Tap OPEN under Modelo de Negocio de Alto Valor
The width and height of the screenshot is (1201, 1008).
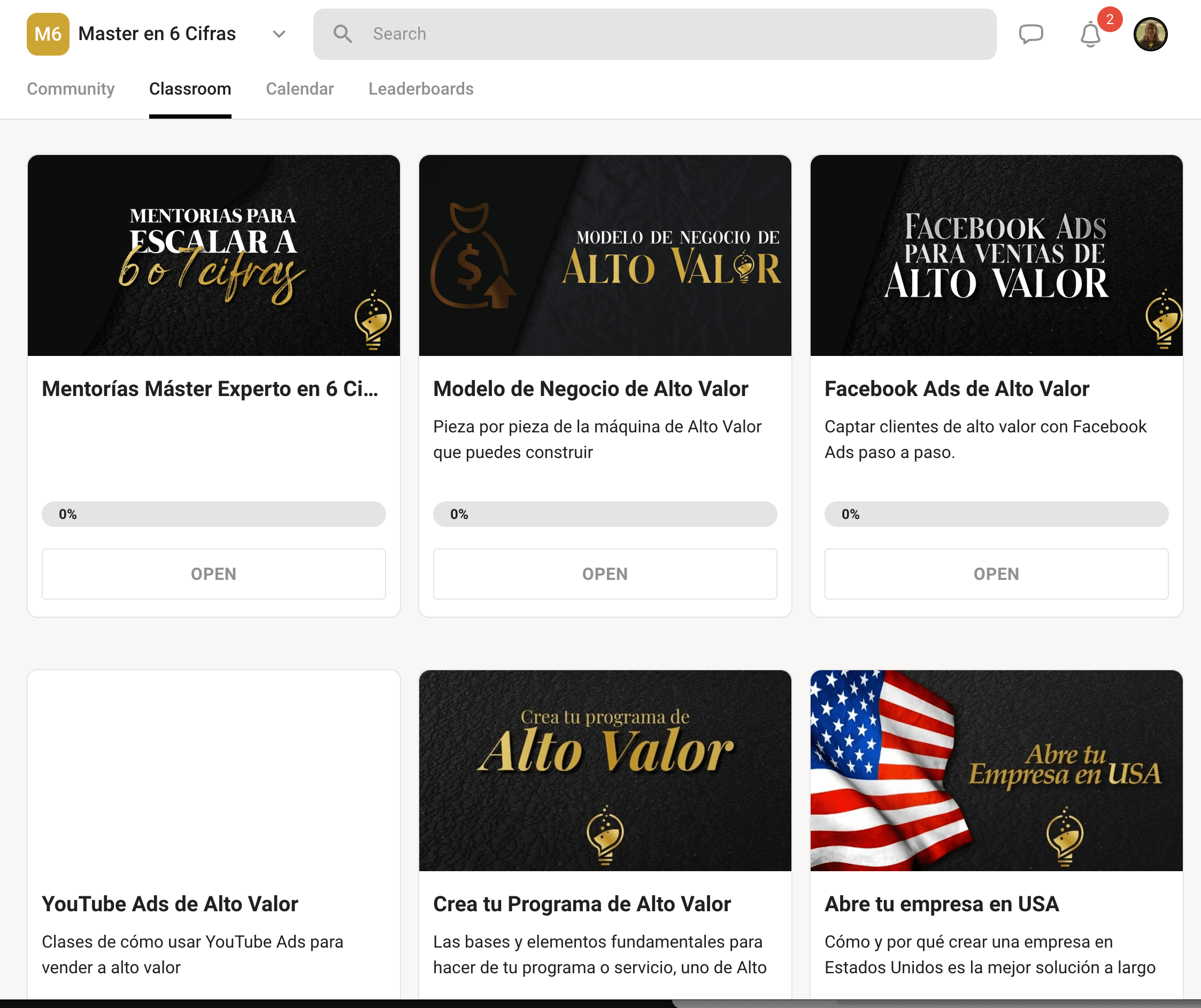[604, 573]
